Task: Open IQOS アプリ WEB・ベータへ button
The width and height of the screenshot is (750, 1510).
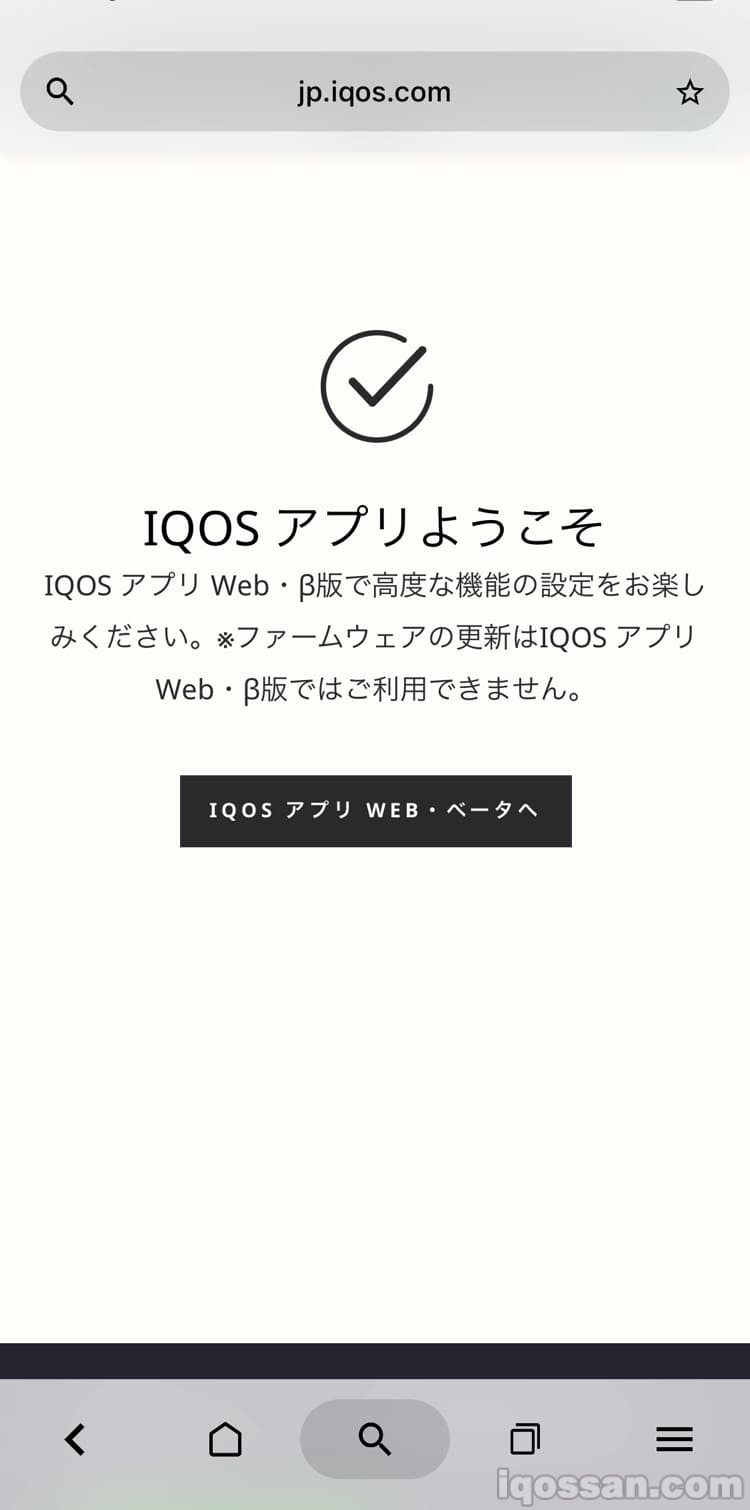Action: (x=375, y=811)
